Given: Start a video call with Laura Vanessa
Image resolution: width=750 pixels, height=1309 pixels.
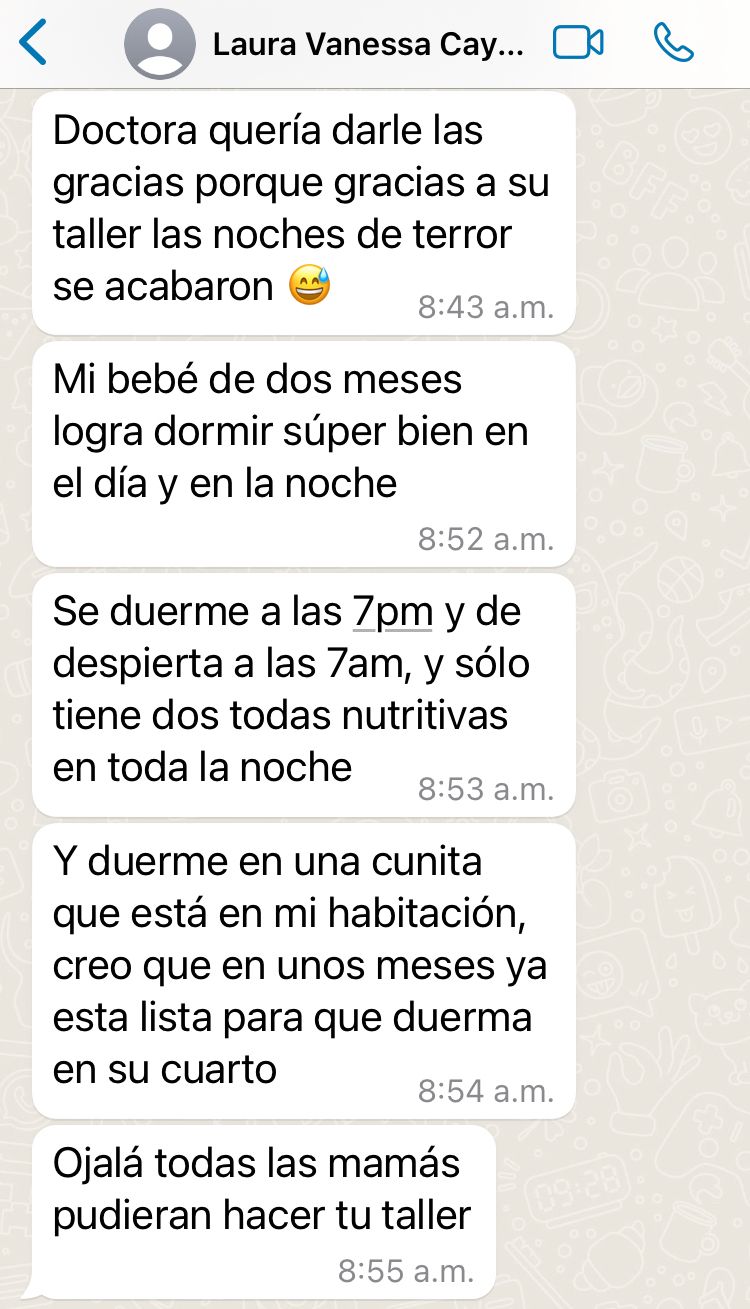Looking at the screenshot, I should [x=578, y=43].
